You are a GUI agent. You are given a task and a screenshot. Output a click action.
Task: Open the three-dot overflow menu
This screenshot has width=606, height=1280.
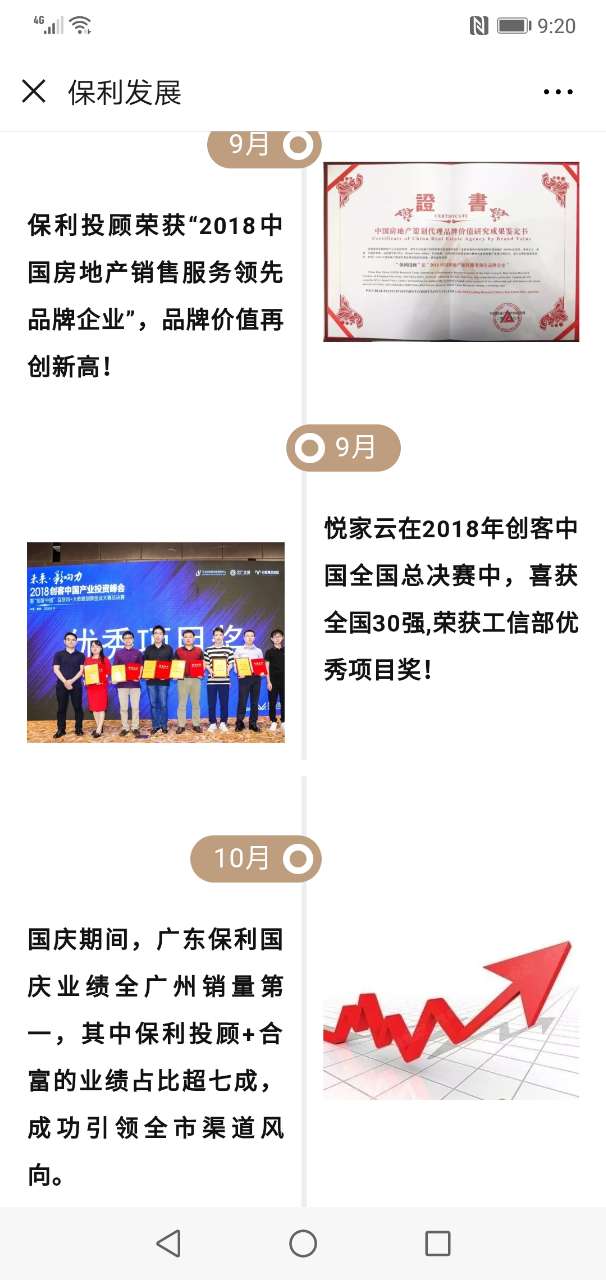click(x=558, y=92)
